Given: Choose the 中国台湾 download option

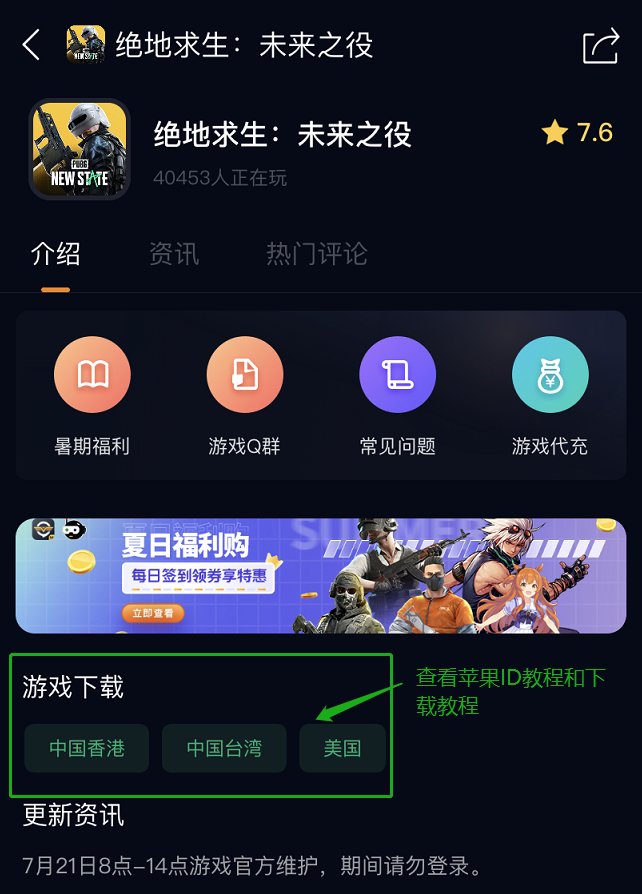Looking at the screenshot, I should (x=224, y=748).
